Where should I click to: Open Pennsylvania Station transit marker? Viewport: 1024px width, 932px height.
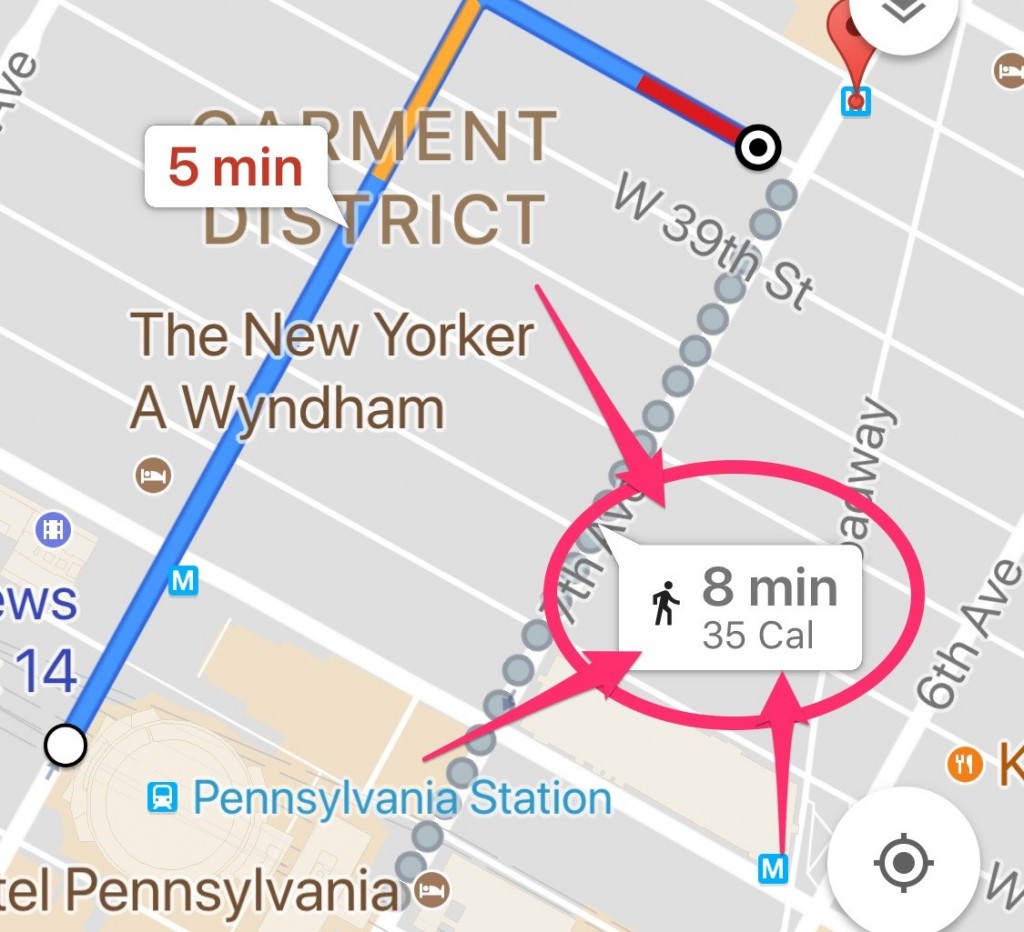161,797
